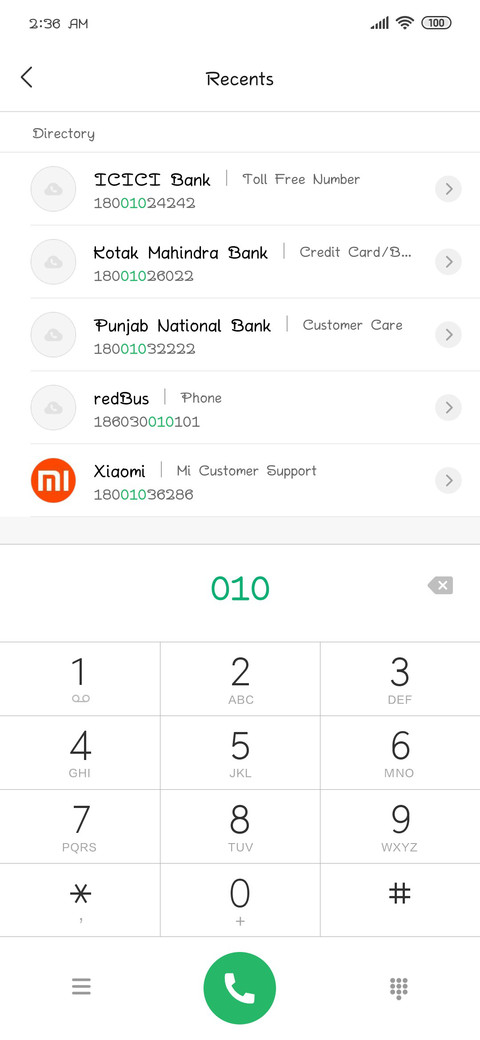Open the hamburger menu at bottom left
The image size is (480, 1040).
[x=81, y=988]
